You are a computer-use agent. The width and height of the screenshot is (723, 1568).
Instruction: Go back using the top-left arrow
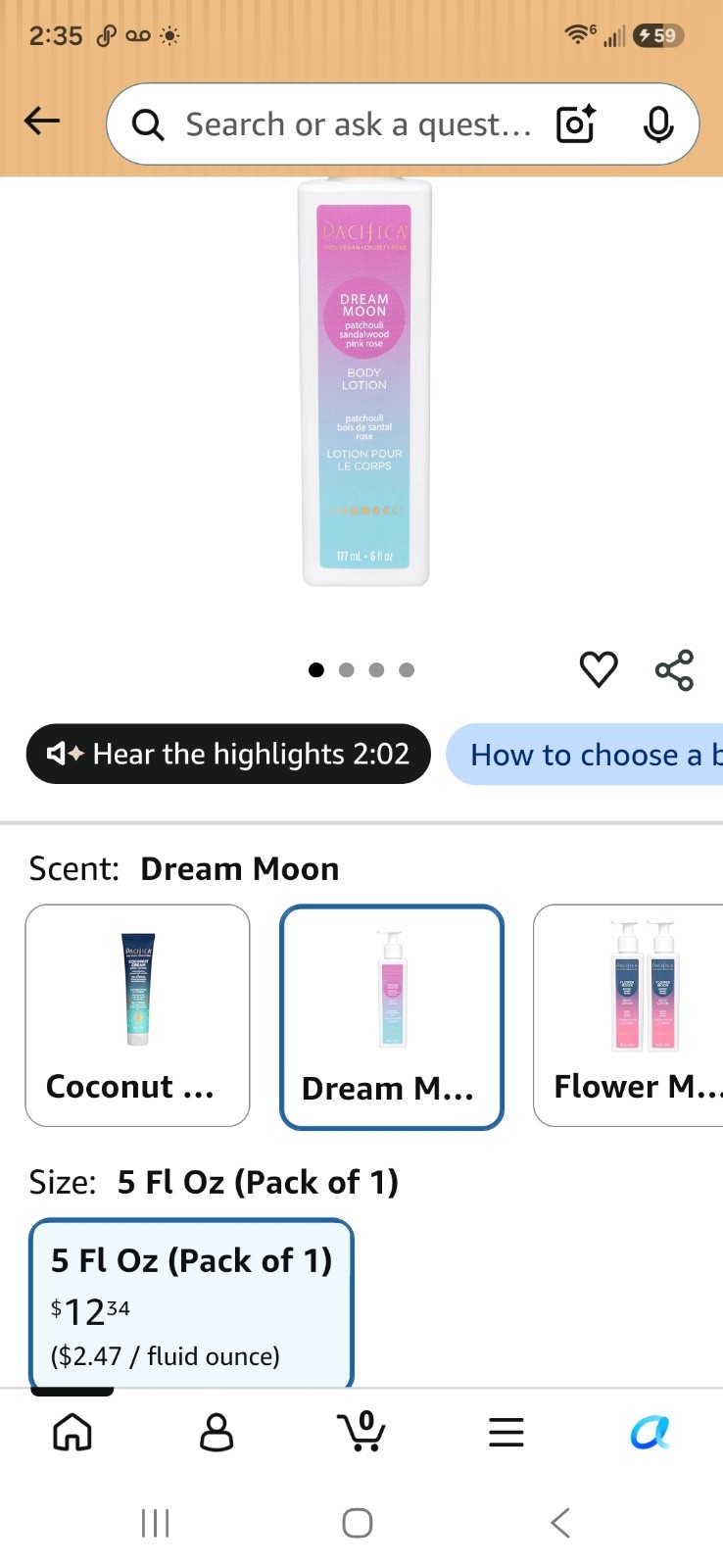tap(42, 122)
